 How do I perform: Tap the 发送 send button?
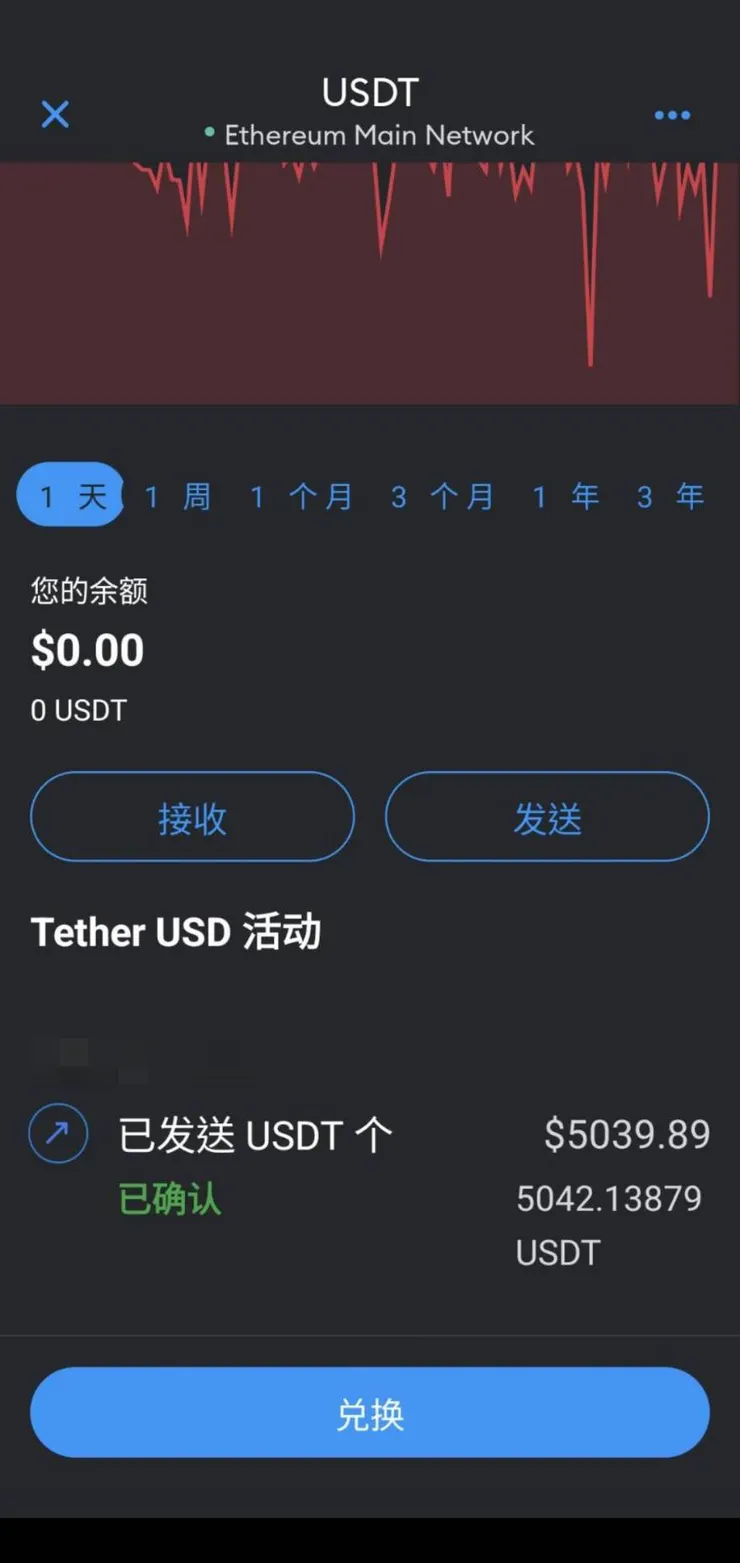(547, 817)
